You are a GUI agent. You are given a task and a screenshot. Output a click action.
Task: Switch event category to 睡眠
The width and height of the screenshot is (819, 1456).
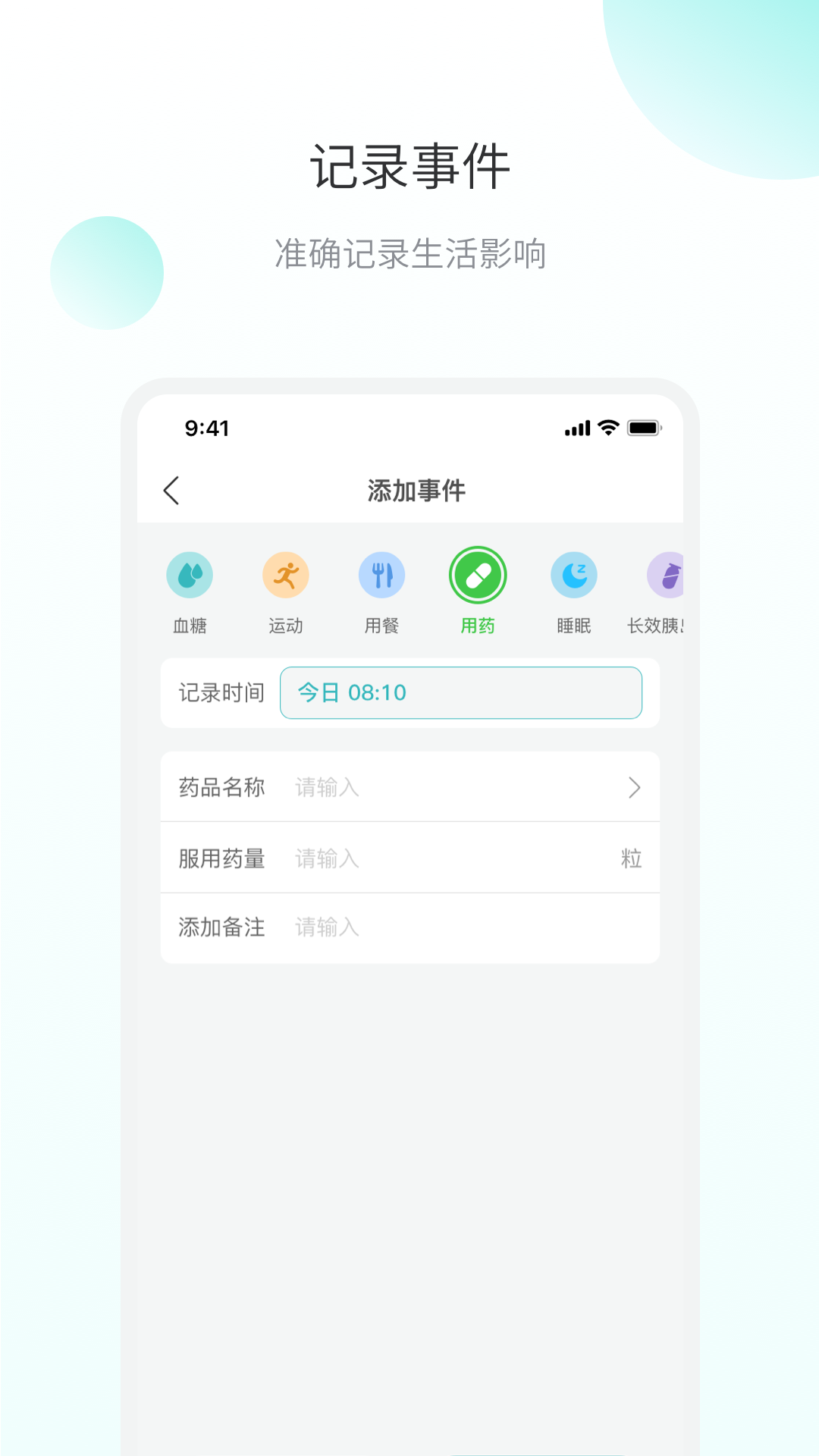coord(574,591)
